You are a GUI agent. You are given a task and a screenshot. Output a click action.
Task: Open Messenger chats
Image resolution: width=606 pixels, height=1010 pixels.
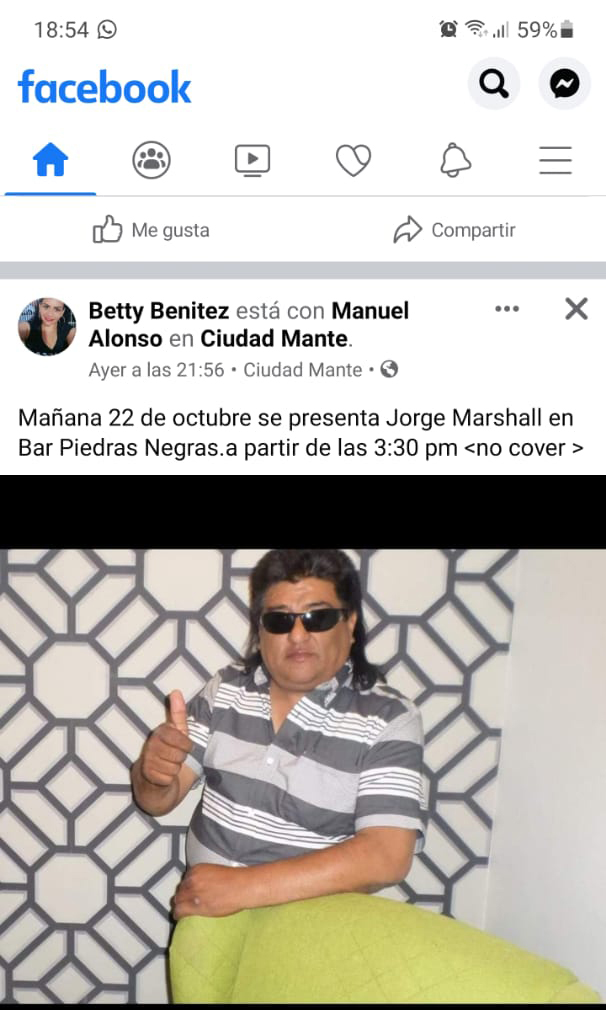pyautogui.click(x=564, y=84)
